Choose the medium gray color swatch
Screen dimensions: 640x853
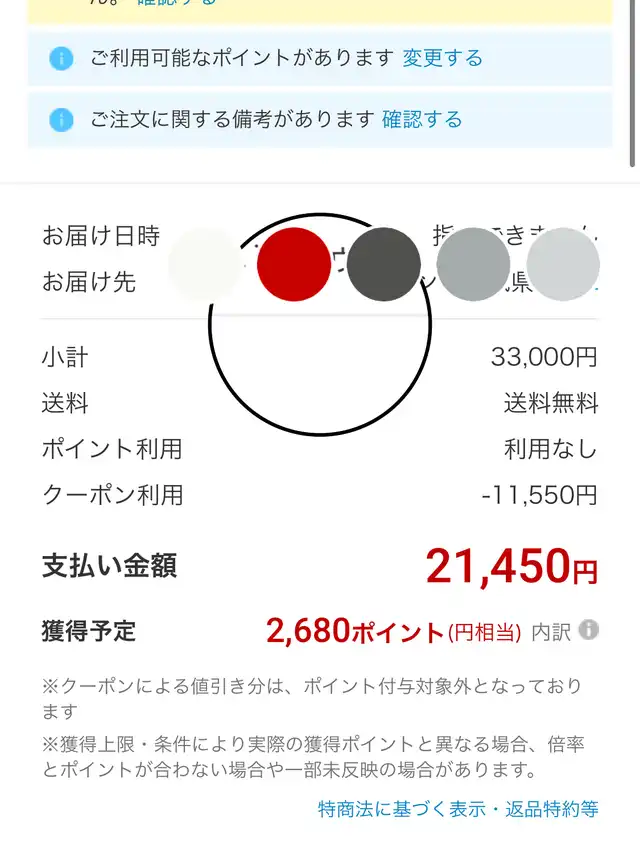(x=473, y=264)
